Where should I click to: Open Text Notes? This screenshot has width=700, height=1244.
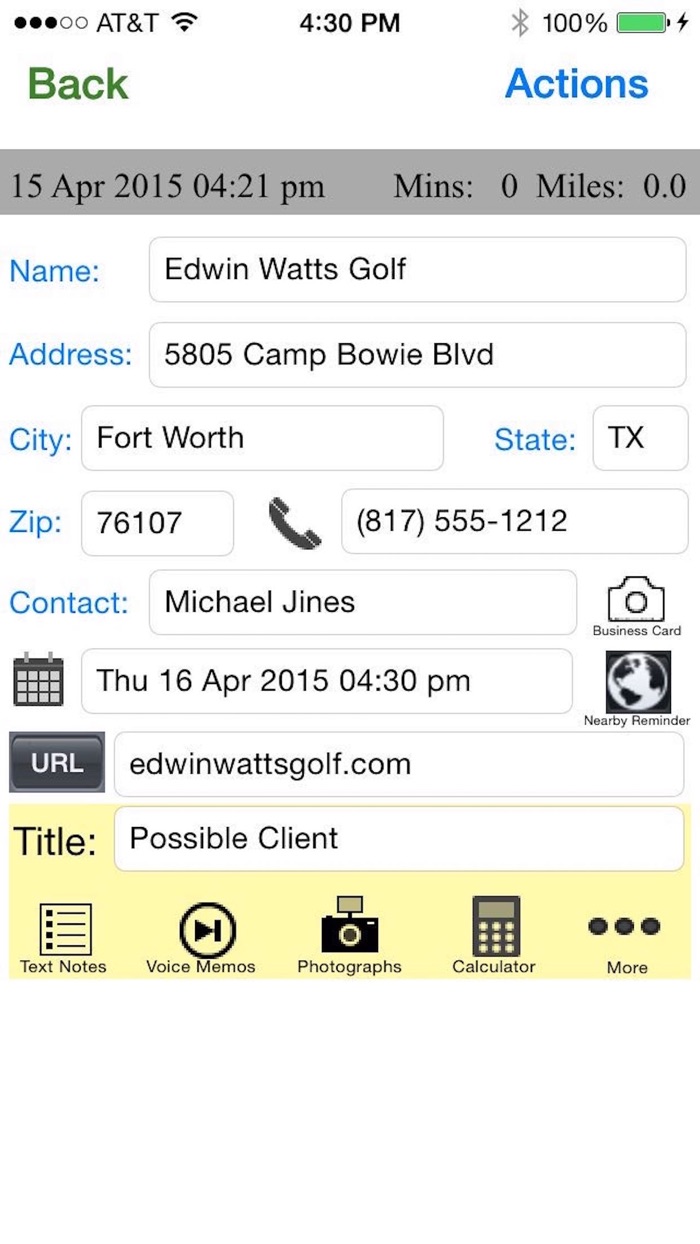coord(63,937)
